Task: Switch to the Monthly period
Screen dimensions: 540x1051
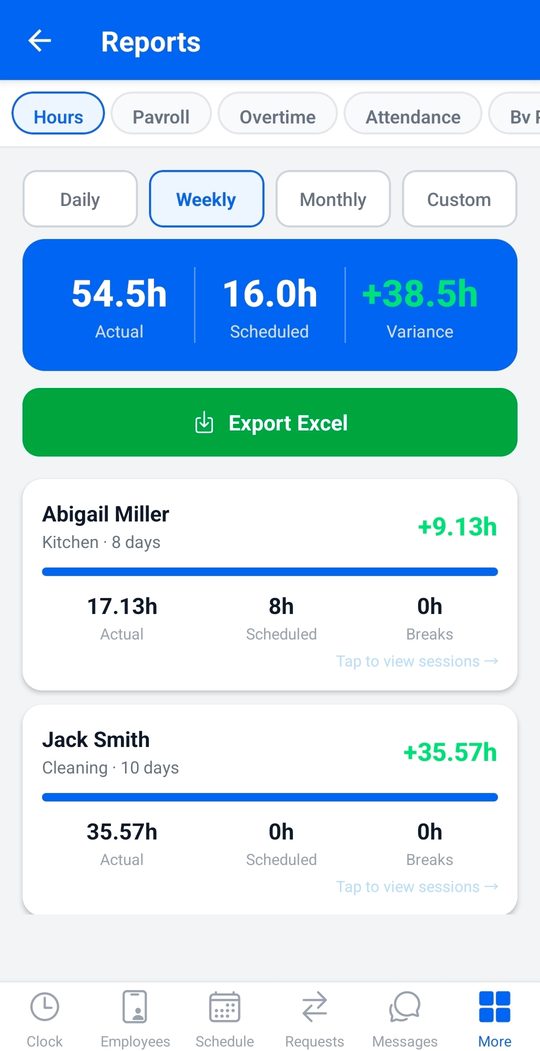Action: click(x=333, y=199)
